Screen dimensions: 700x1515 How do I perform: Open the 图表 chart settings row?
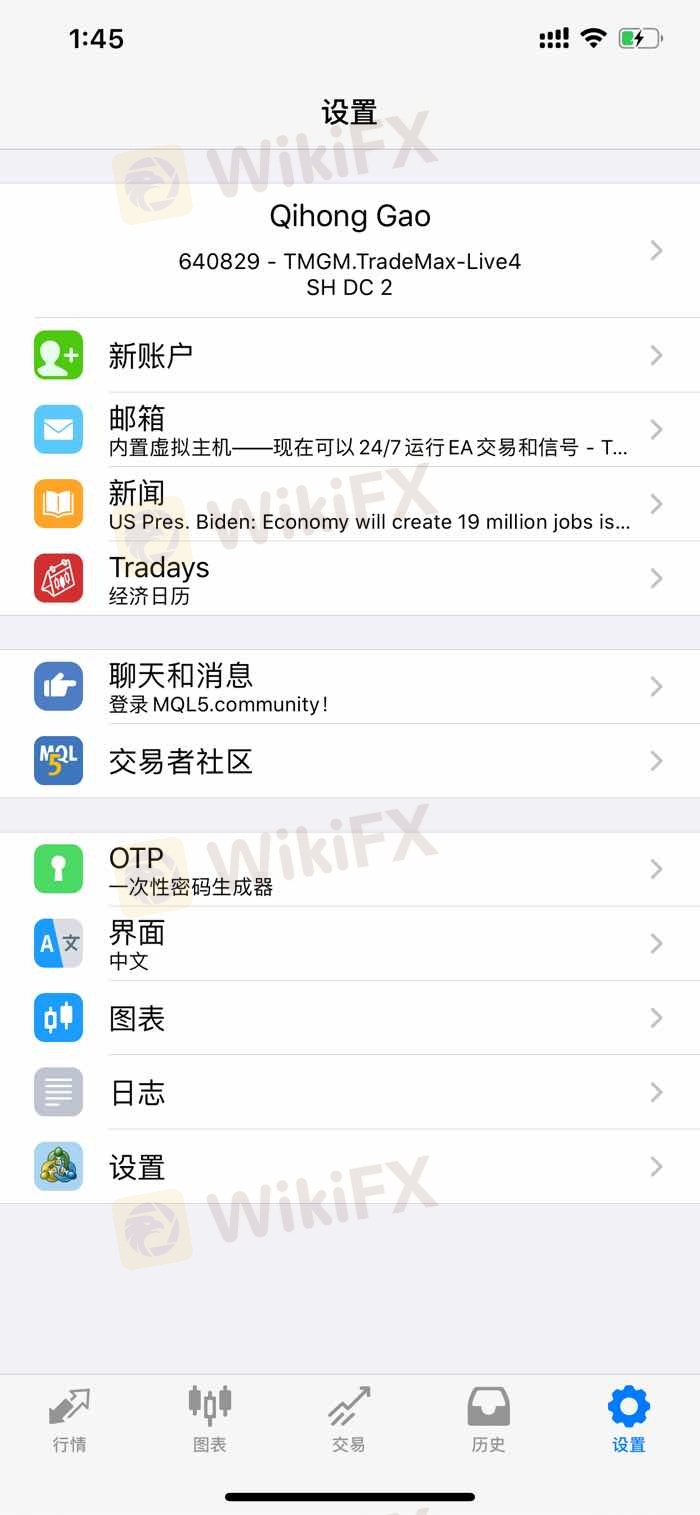(350, 1018)
